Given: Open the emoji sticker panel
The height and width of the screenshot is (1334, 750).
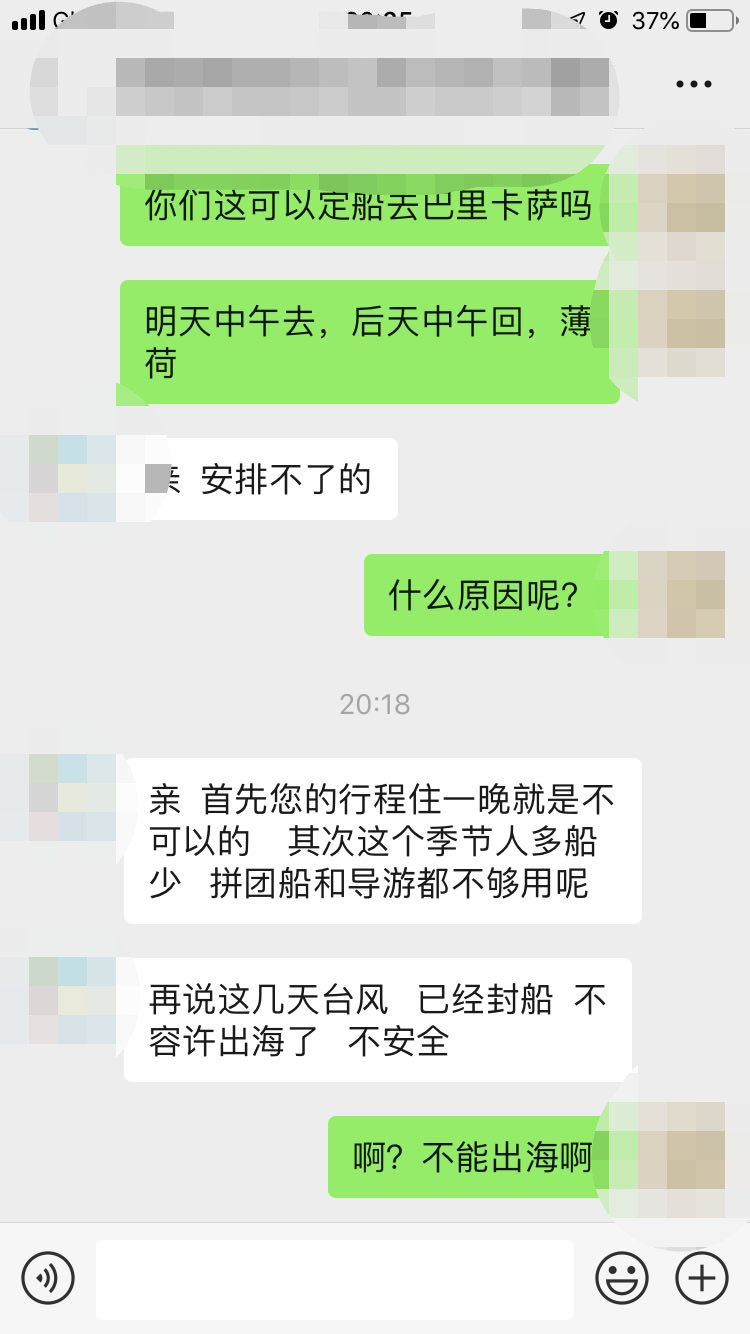Looking at the screenshot, I should tap(622, 1278).
